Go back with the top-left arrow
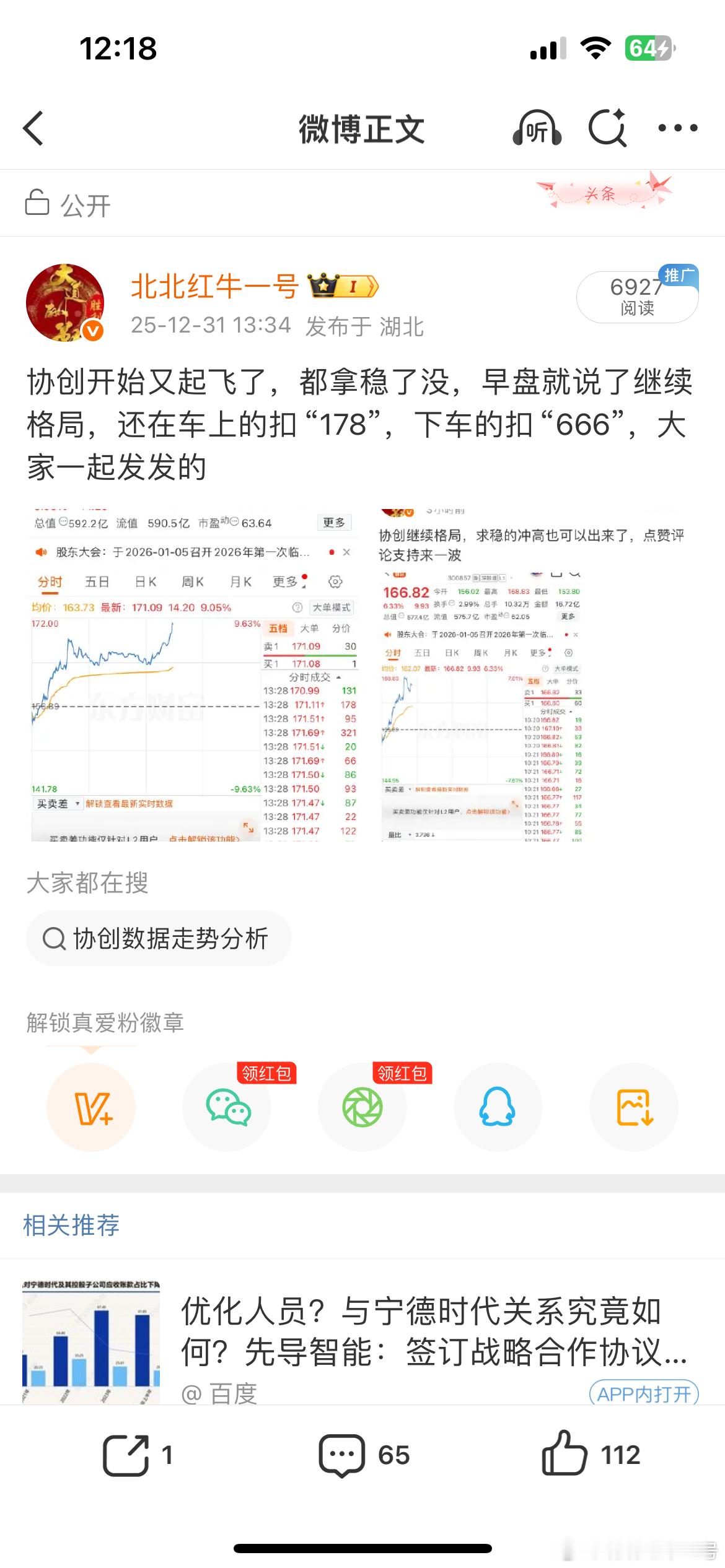This screenshot has height=1568, width=725. coord(34,128)
